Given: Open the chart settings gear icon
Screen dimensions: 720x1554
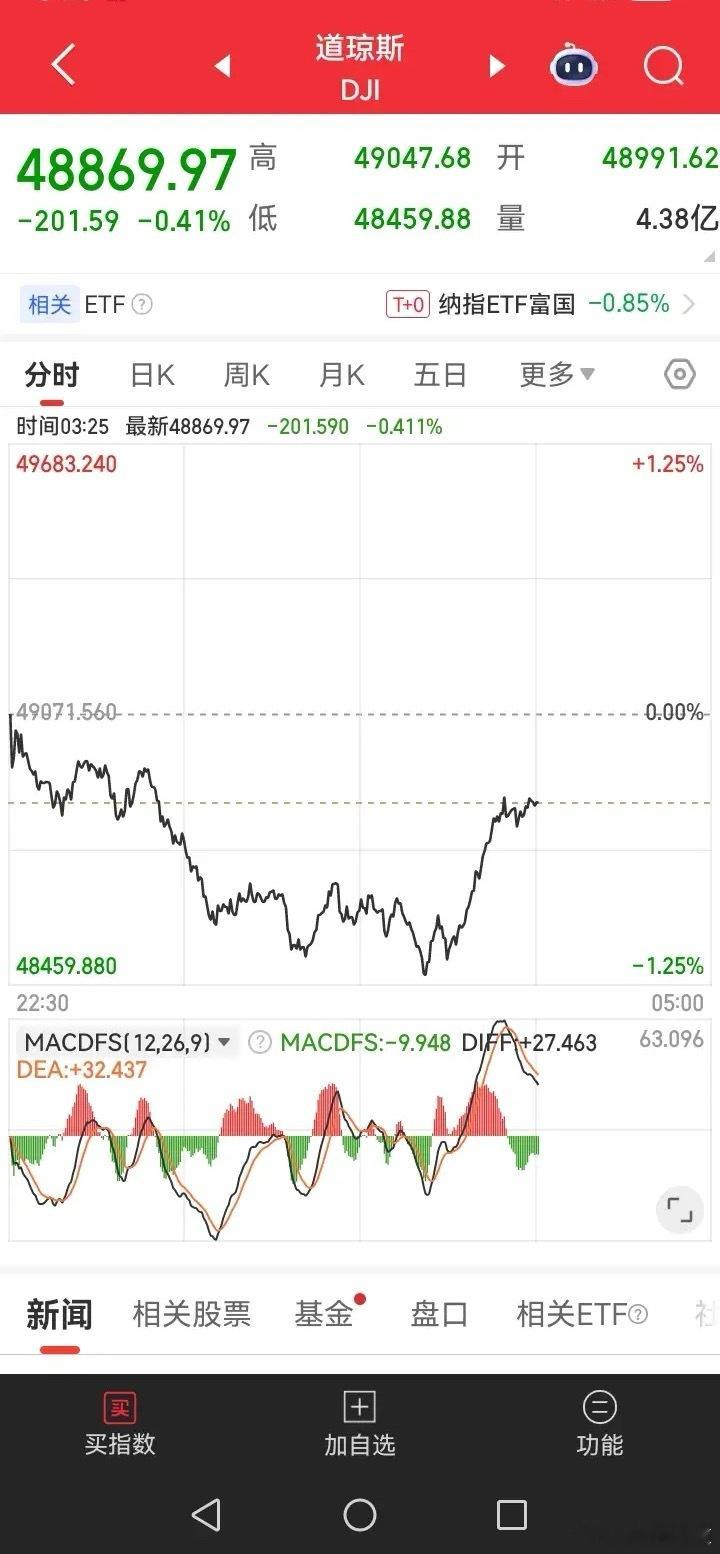Looking at the screenshot, I should click(x=678, y=374).
